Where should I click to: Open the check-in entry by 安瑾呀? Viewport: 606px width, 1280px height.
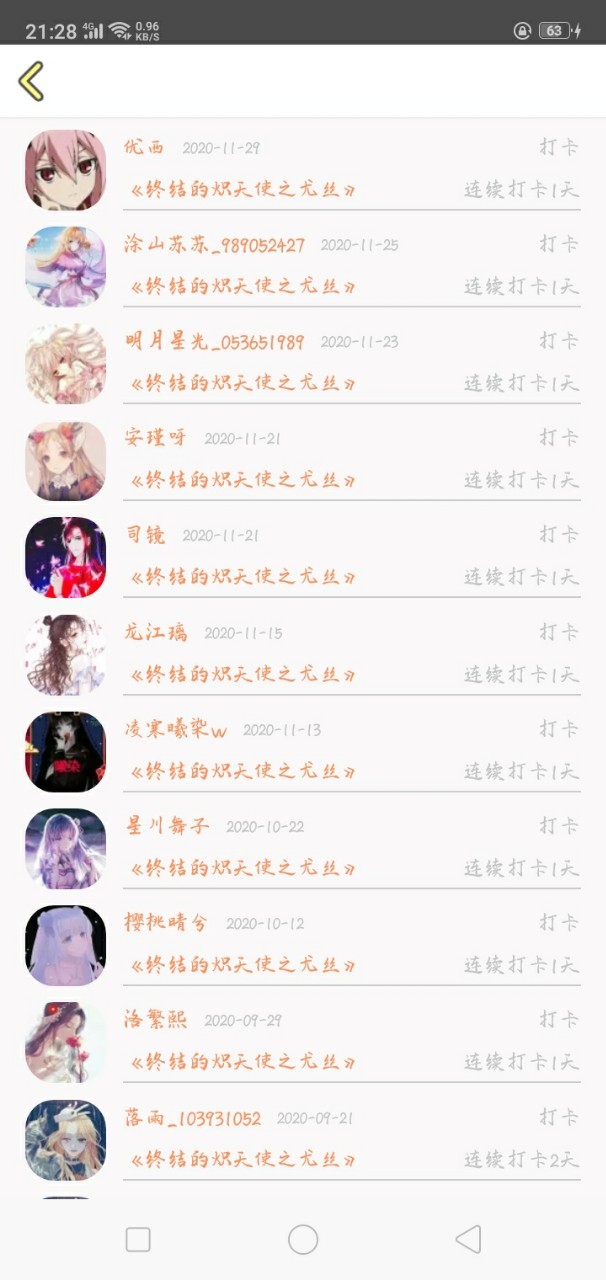tap(303, 460)
